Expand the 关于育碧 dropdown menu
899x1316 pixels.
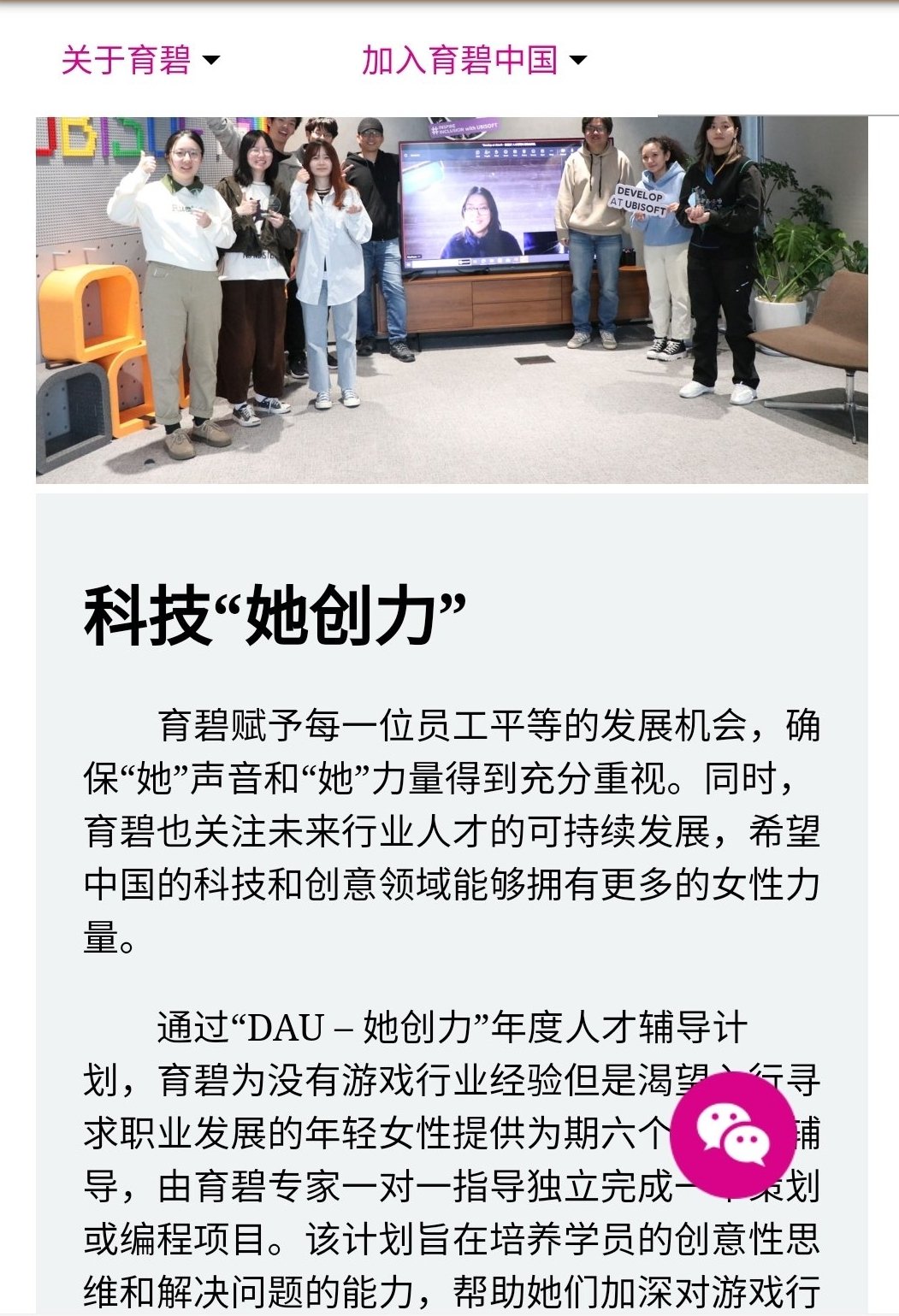click(141, 61)
